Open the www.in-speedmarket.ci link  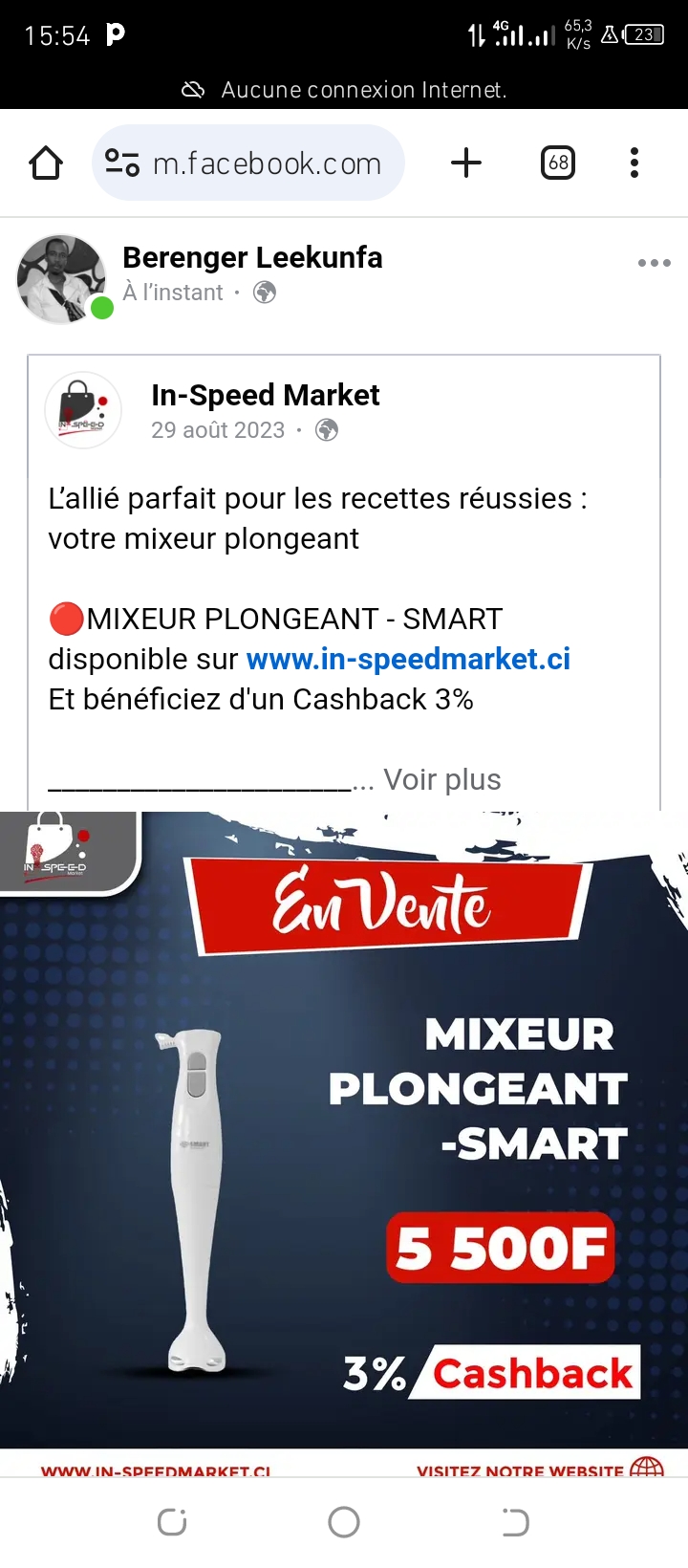(408, 659)
